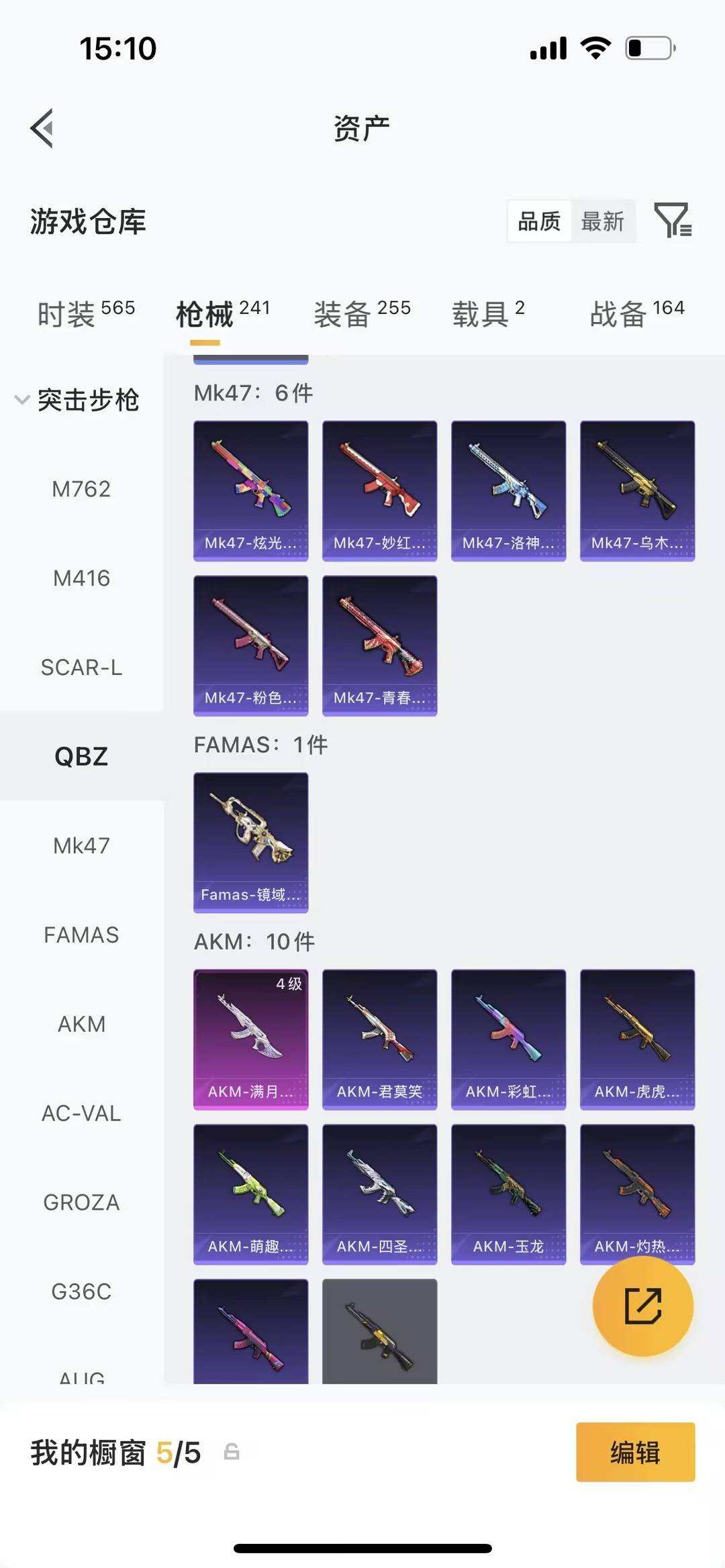The height and width of the screenshot is (1568, 725).
Task: Jump to SCAR-L in the side list
Action: click(x=81, y=668)
